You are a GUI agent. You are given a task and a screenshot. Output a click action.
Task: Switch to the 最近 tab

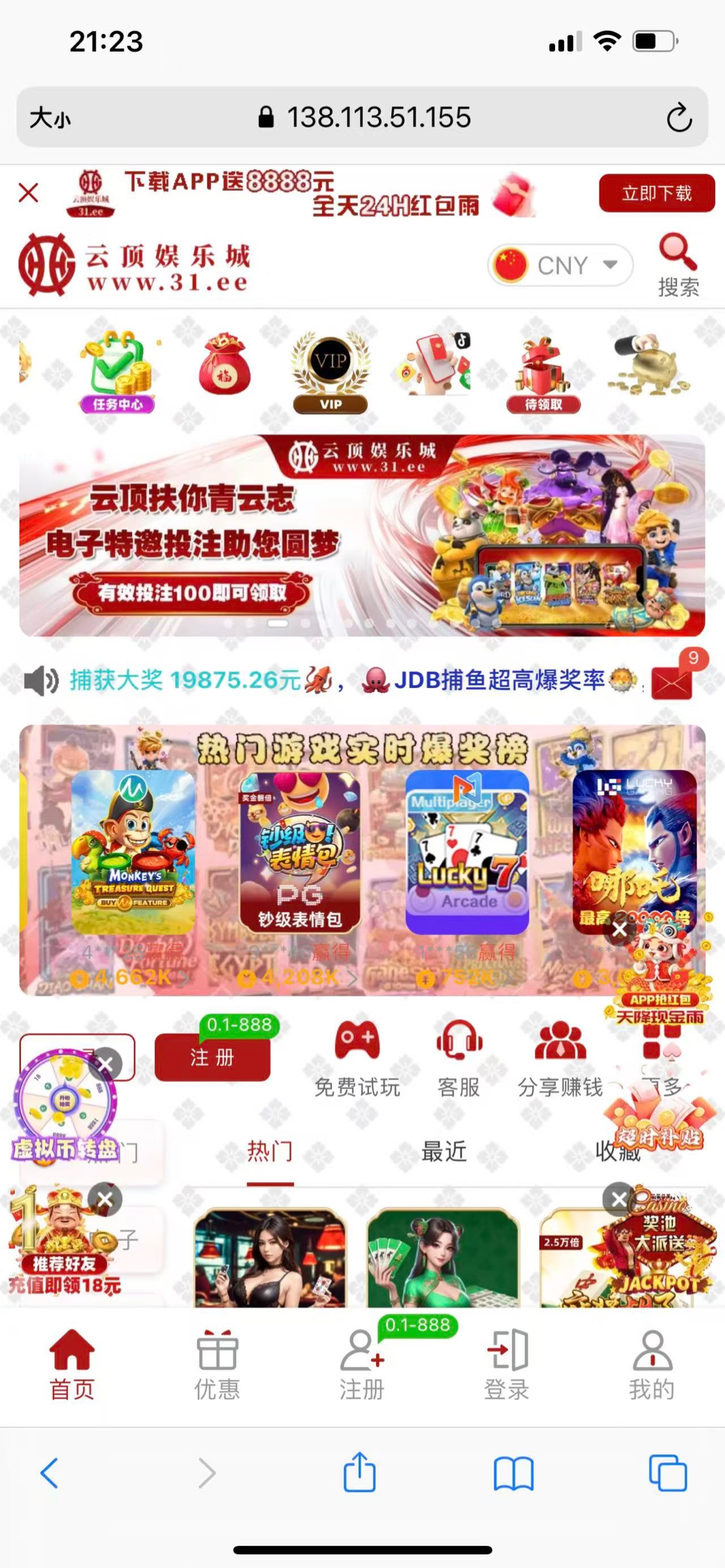coord(443,1152)
